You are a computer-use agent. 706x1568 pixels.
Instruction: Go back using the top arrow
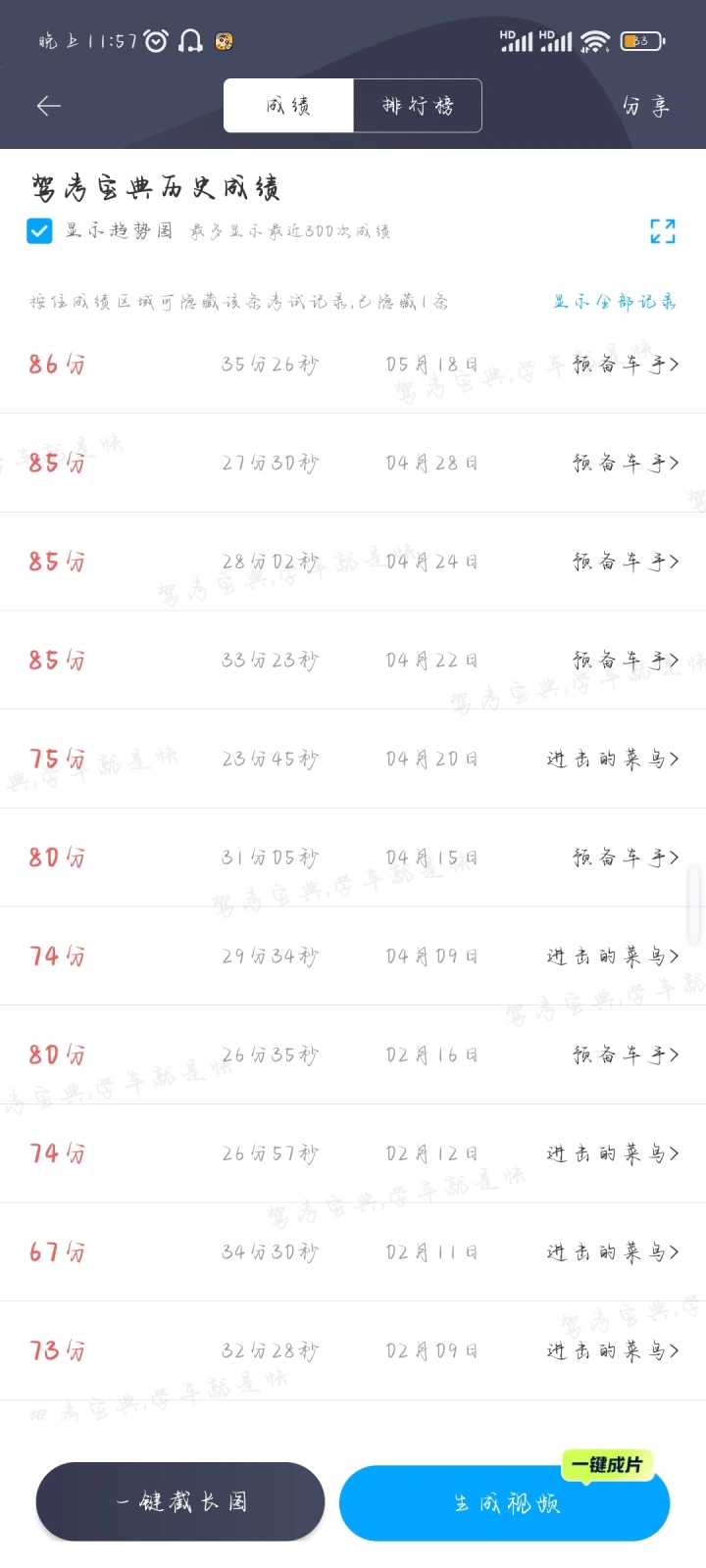tap(49, 106)
